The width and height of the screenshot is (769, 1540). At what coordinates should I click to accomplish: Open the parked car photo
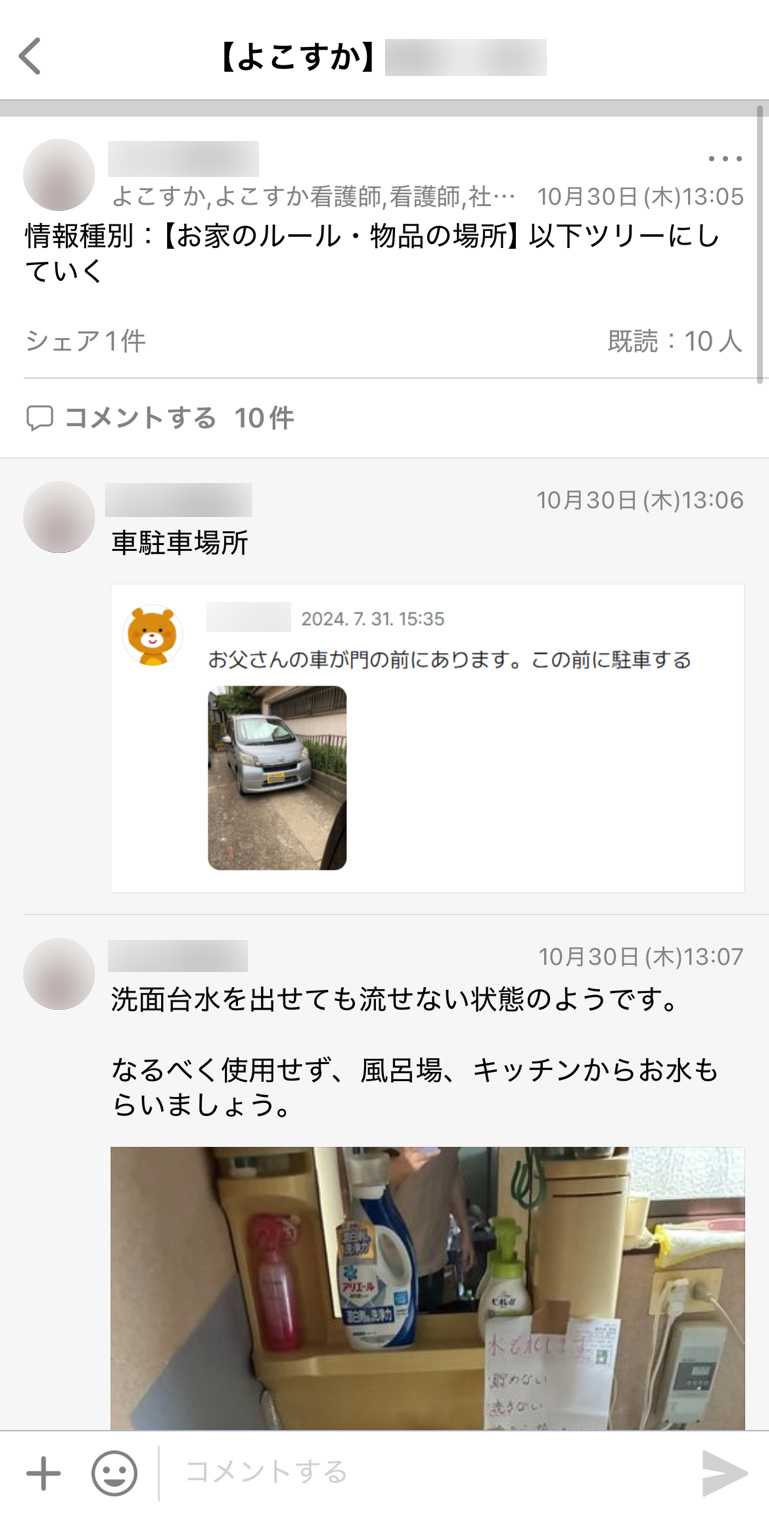(x=277, y=778)
